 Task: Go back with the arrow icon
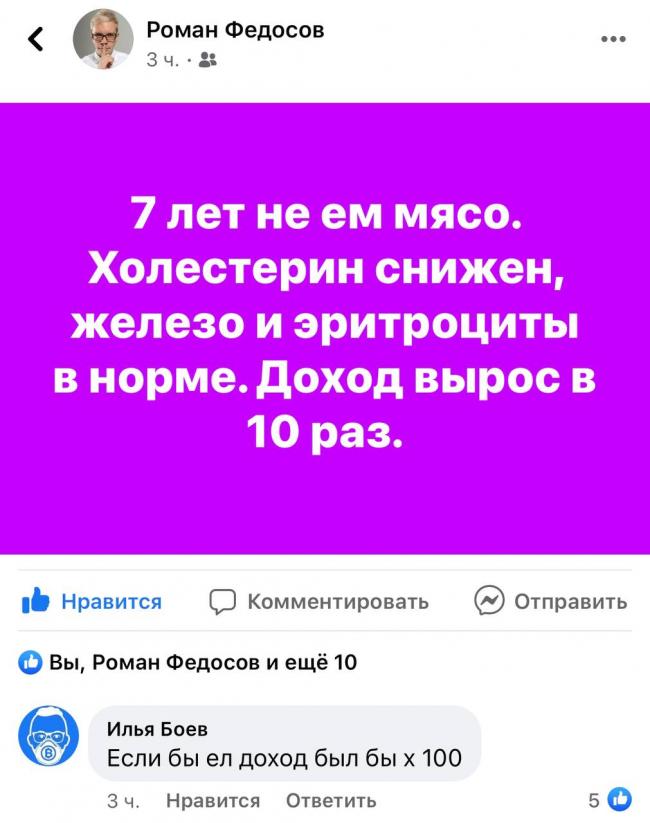click(35, 40)
